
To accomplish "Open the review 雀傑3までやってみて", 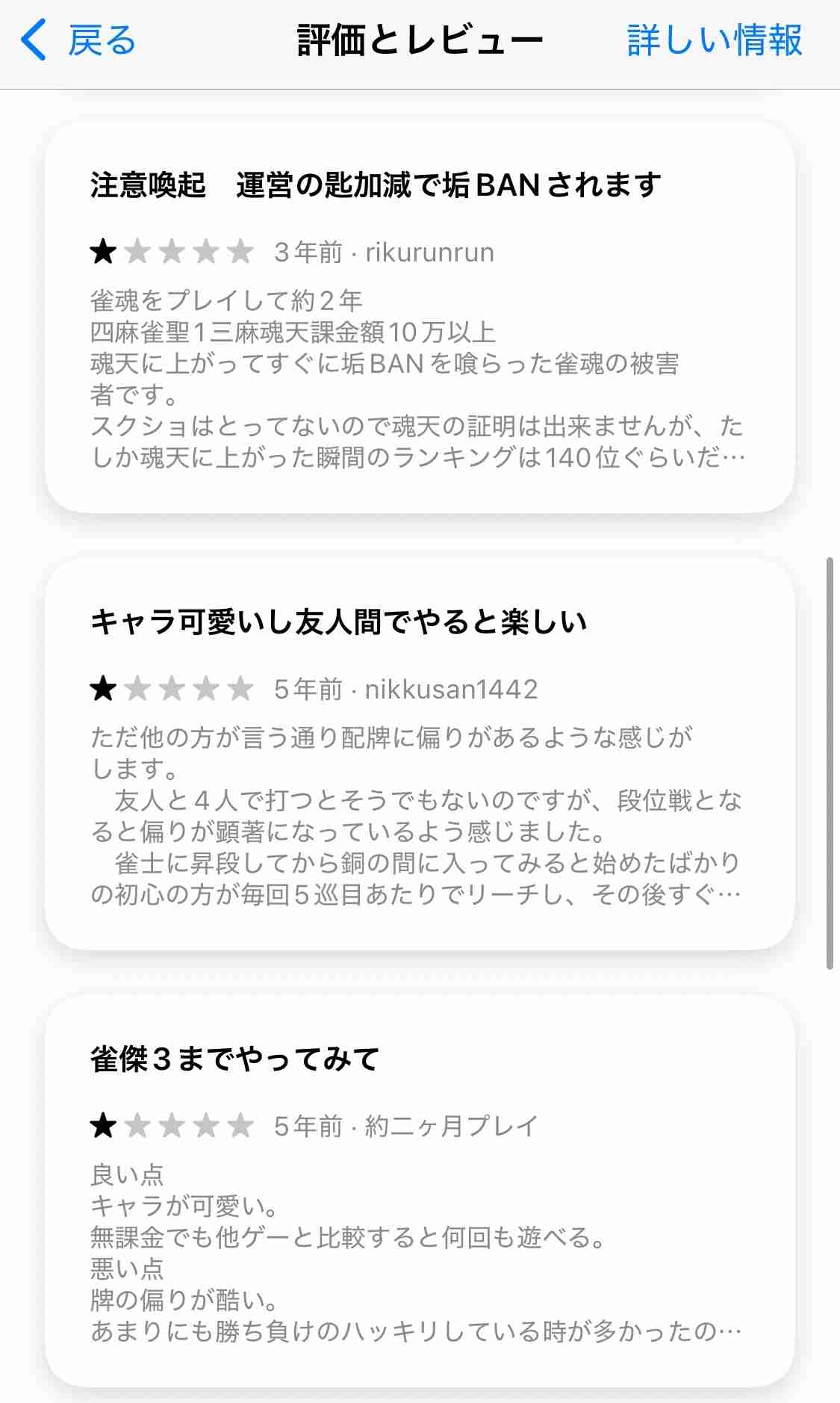I will [x=419, y=1189].
